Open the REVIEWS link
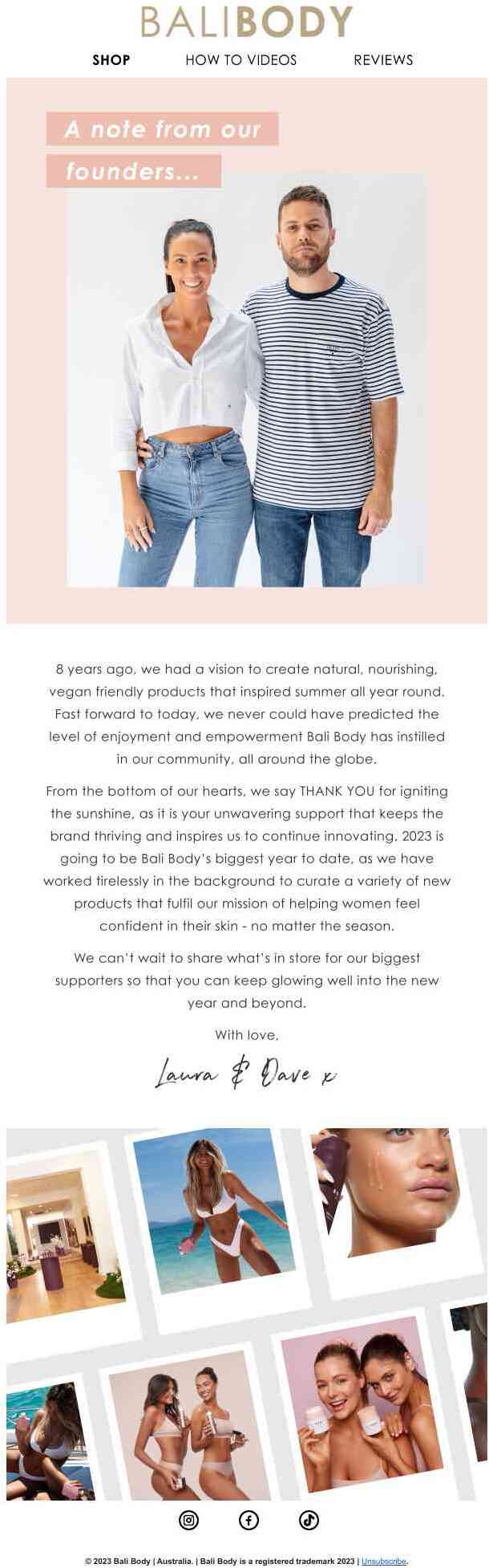This screenshot has height=1568, width=489. (x=383, y=60)
